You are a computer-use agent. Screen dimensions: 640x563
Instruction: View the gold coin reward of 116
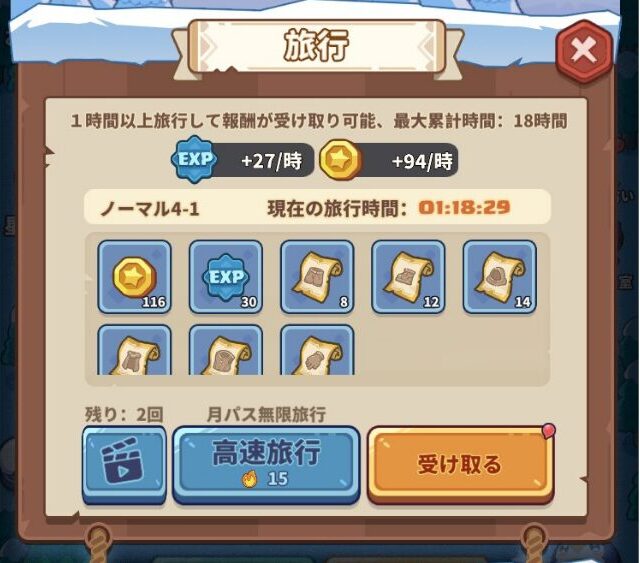pyautogui.click(x=134, y=277)
